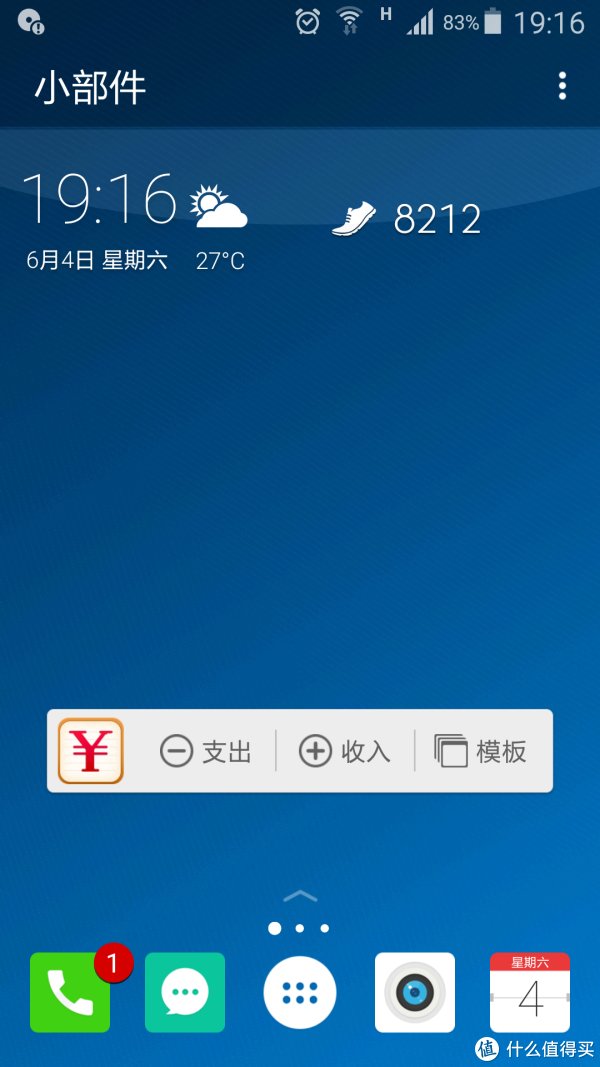
Task: Open the Calendar app showing 4
Action: [530, 992]
